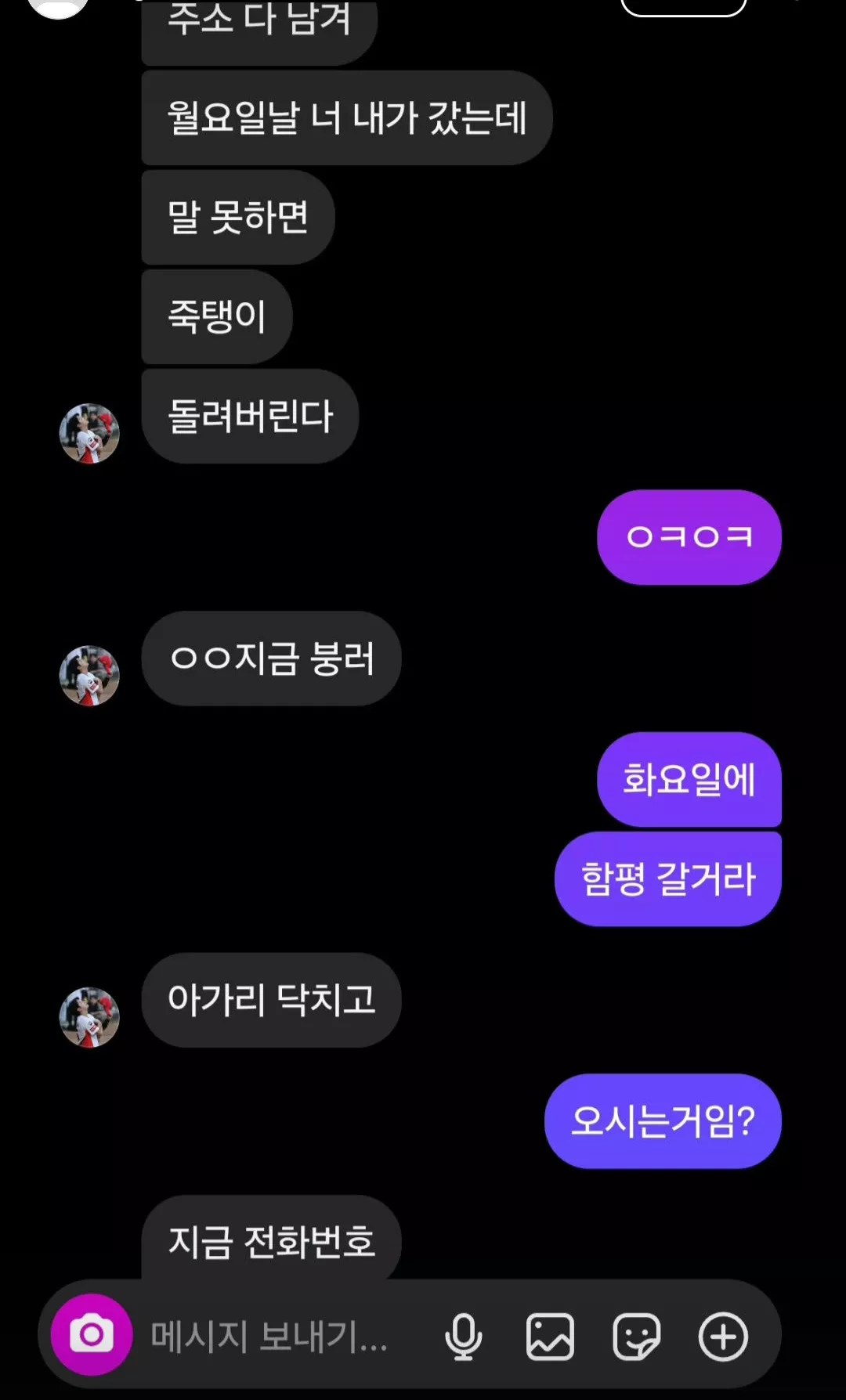Tap the message input field

pyautogui.click(x=282, y=1337)
